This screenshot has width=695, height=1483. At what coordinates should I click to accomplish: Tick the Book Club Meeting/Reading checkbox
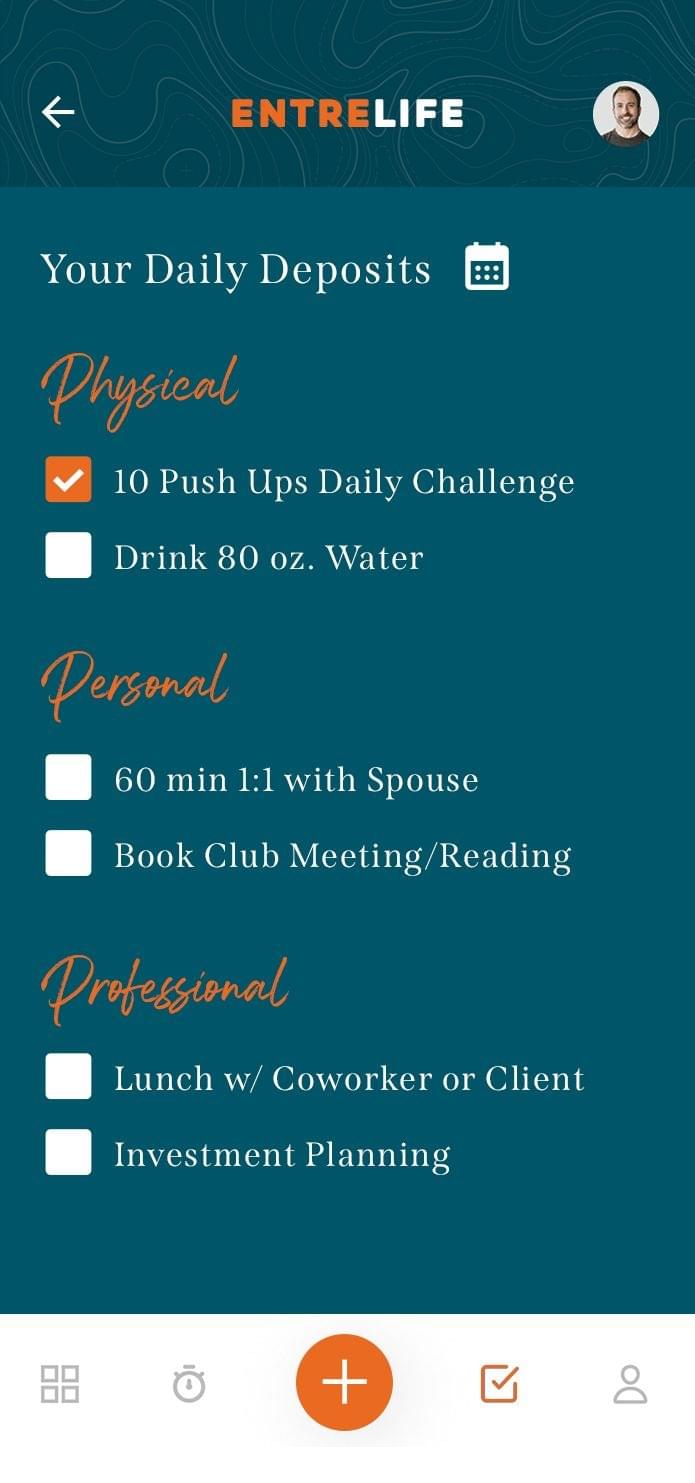[68, 854]
